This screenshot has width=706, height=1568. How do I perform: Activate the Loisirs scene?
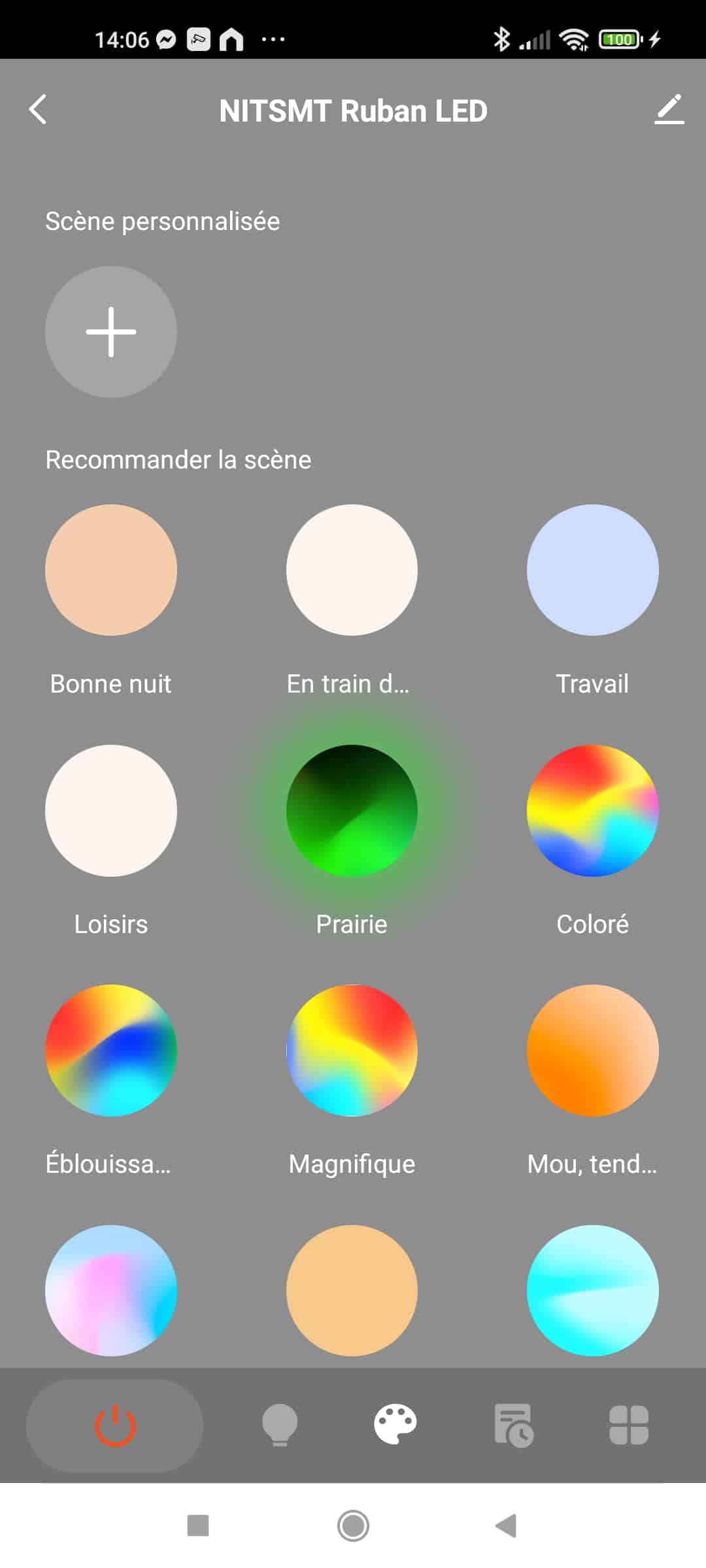[111, 810]
